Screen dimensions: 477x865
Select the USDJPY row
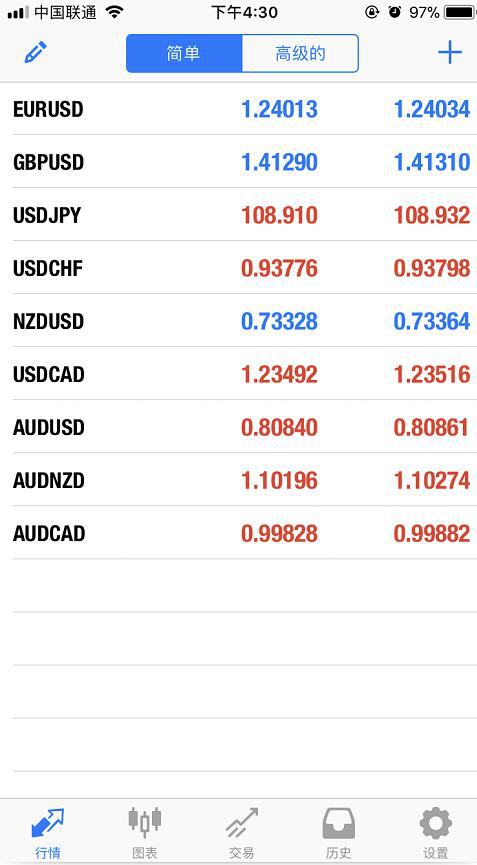pos(238,215)
